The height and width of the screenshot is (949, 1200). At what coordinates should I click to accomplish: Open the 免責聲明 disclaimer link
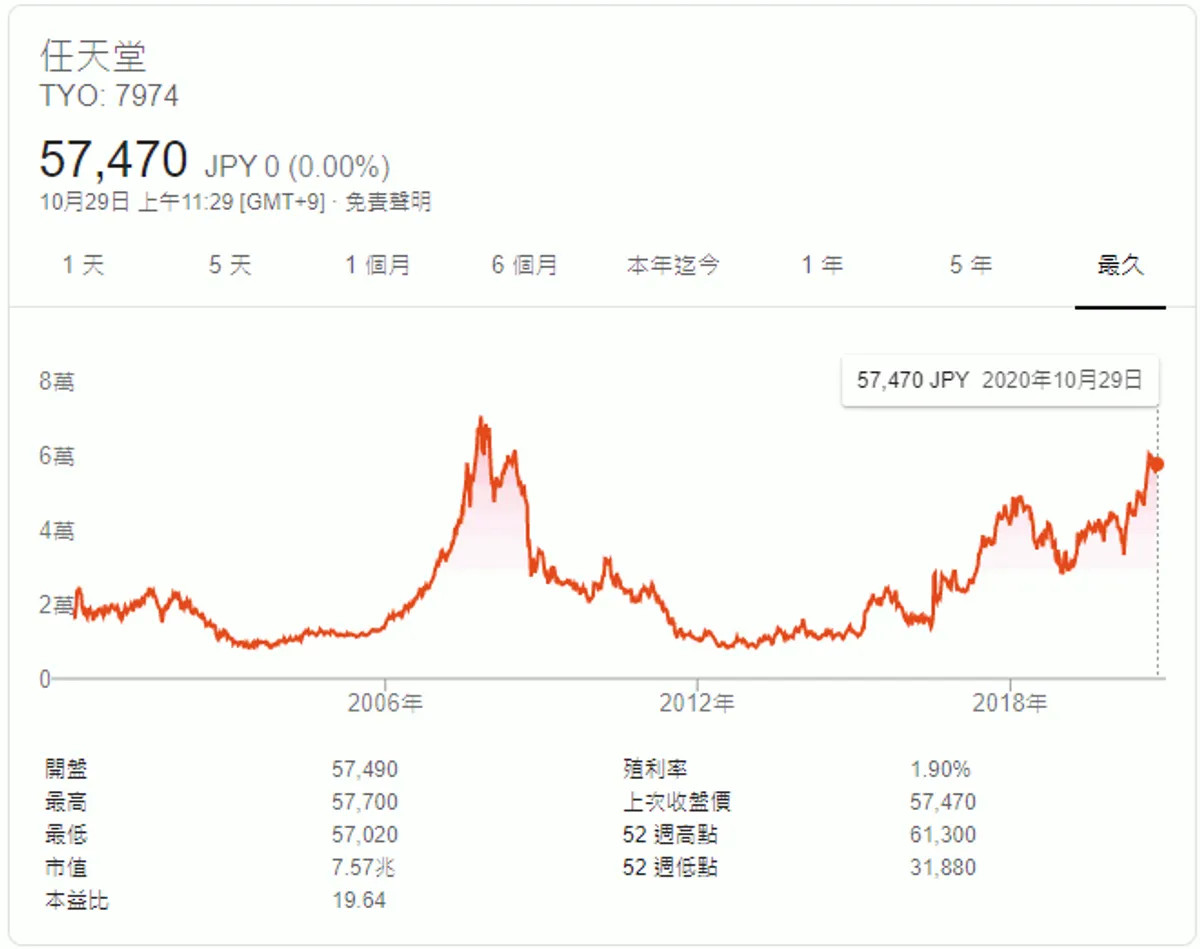(388, 202)
